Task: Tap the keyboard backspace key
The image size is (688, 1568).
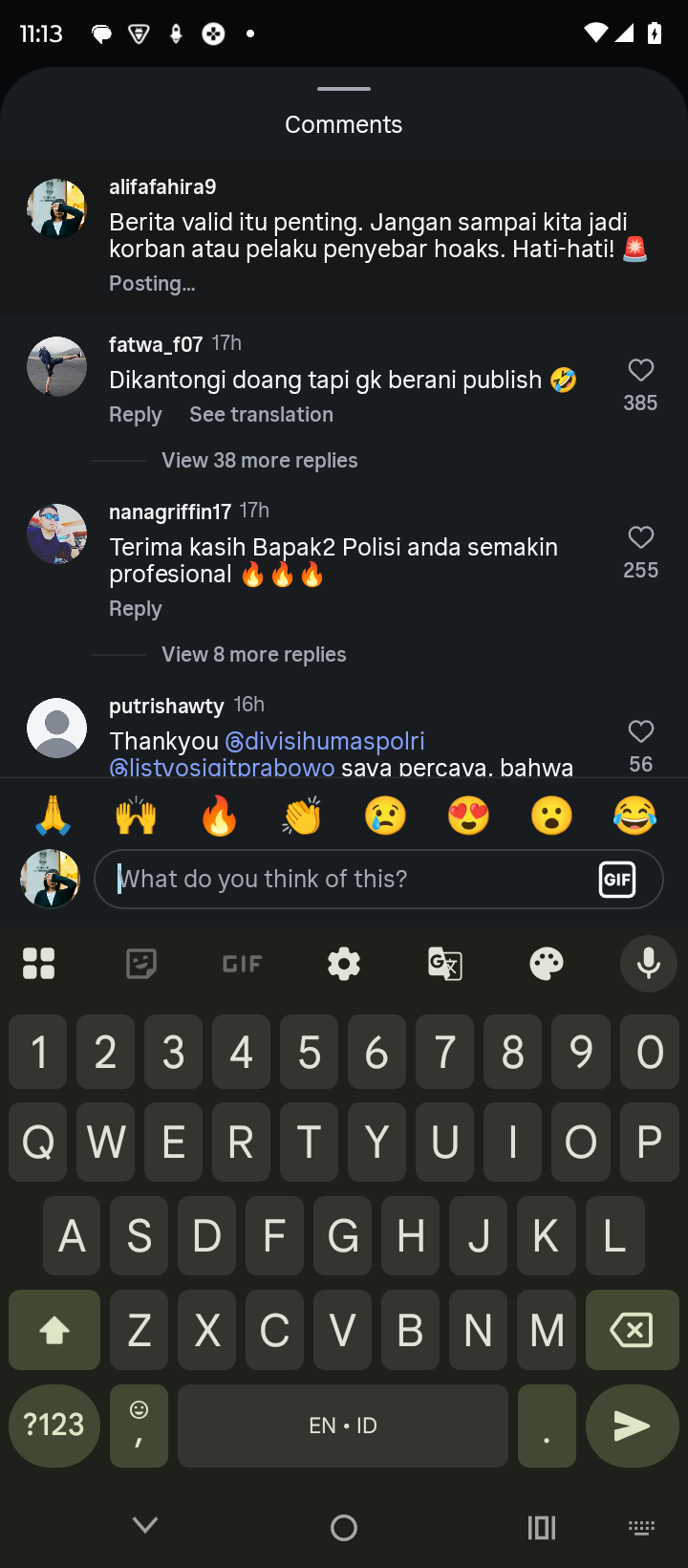Action: tap(631, 1330)
